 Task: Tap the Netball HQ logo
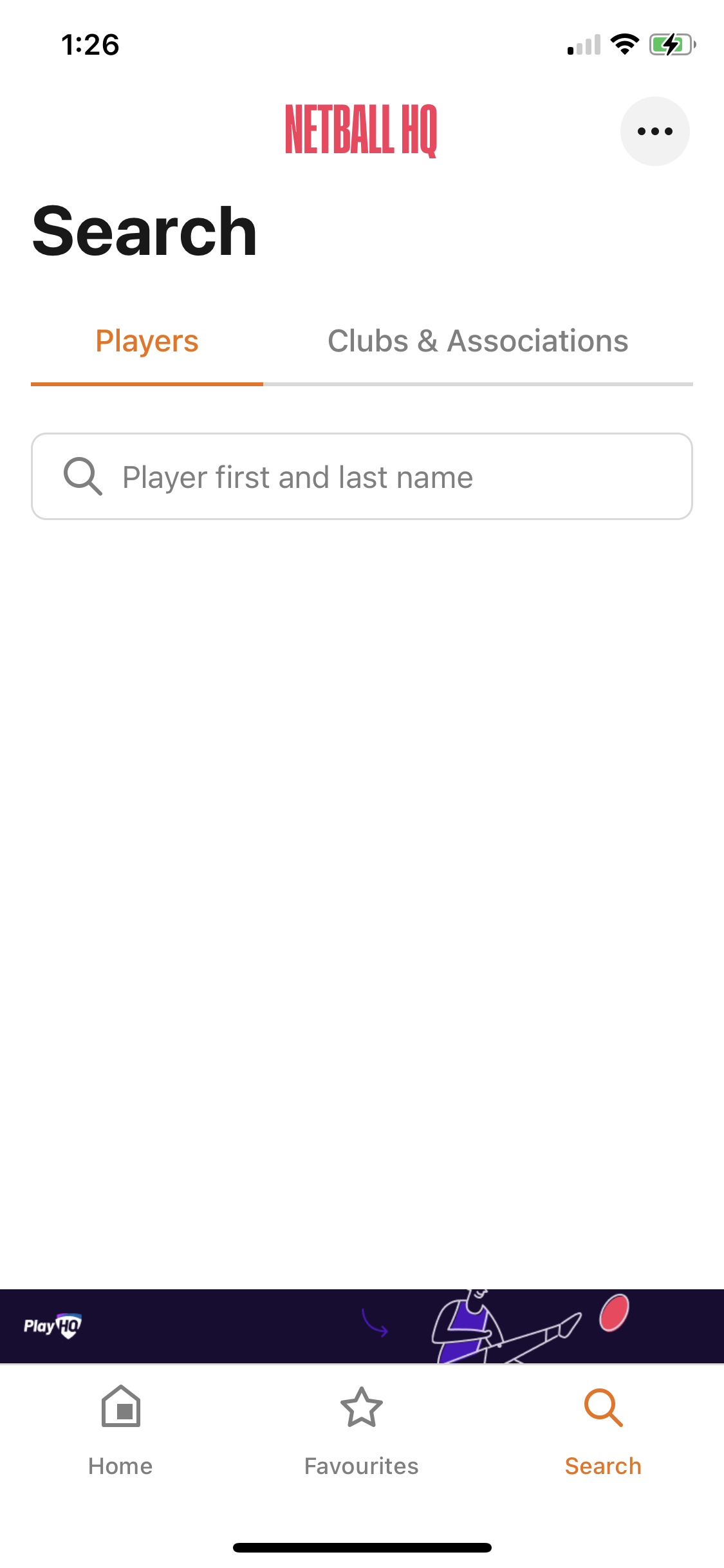(x=362, y=131)
